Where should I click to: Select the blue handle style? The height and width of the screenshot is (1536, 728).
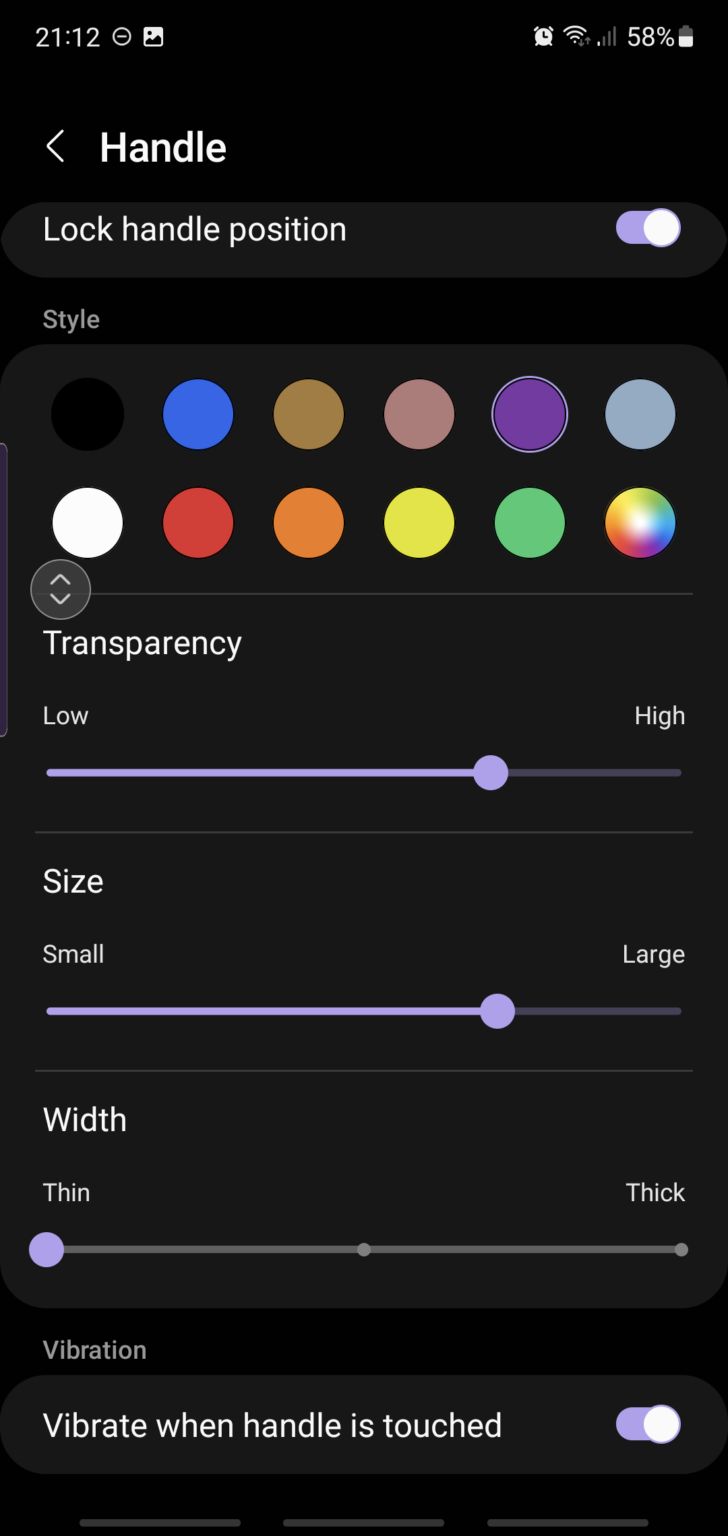[x=198, y=414]
